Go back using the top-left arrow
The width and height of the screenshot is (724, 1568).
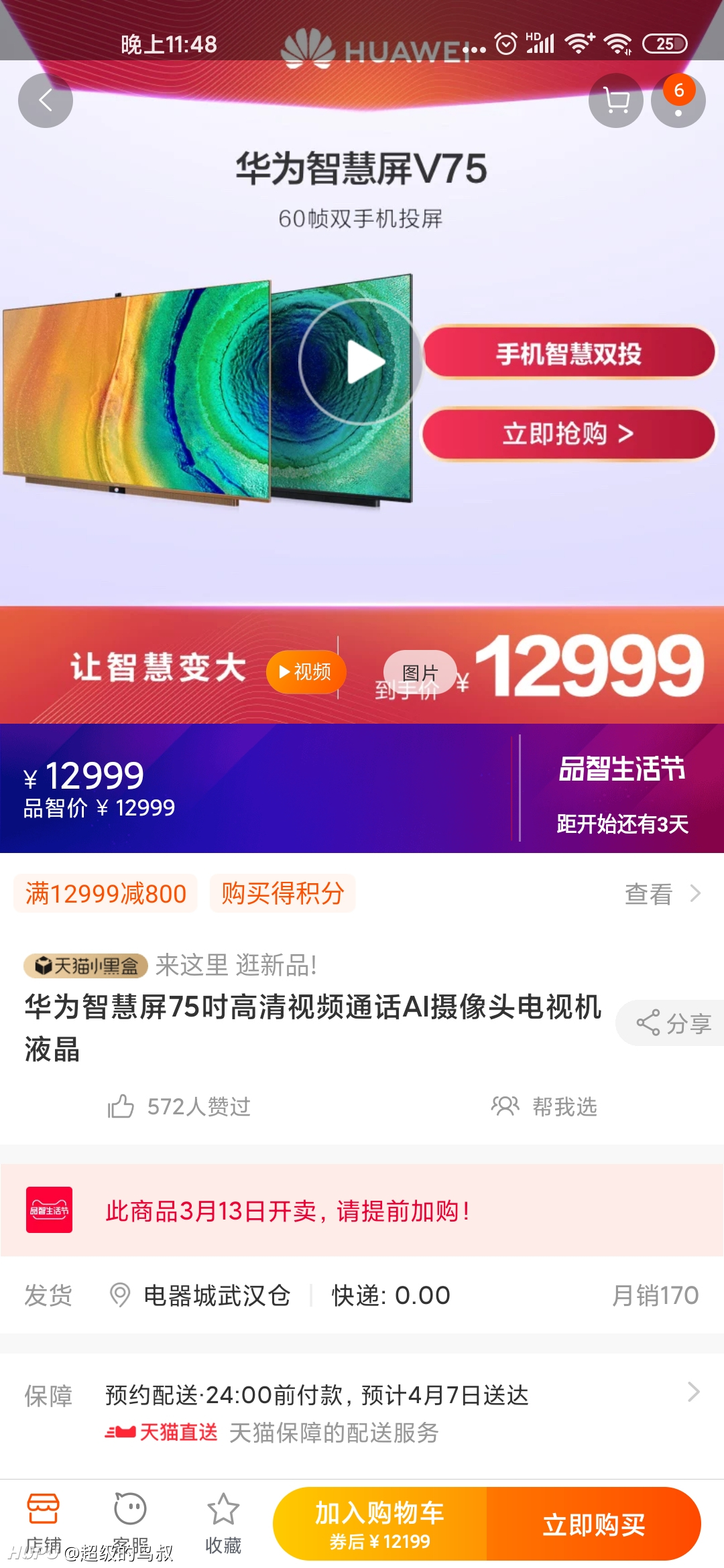point(45,101)
